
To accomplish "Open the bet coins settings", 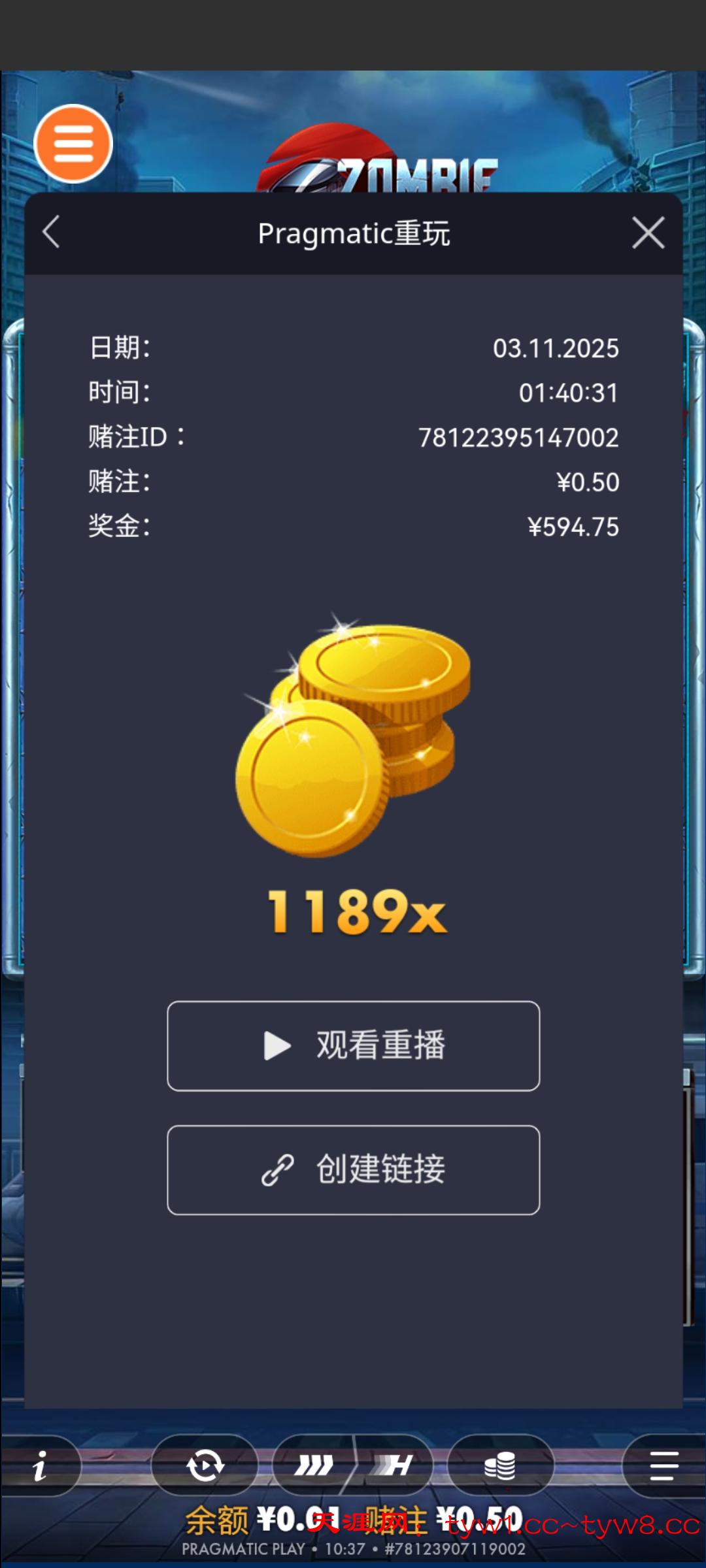I will coord(500,1465).
